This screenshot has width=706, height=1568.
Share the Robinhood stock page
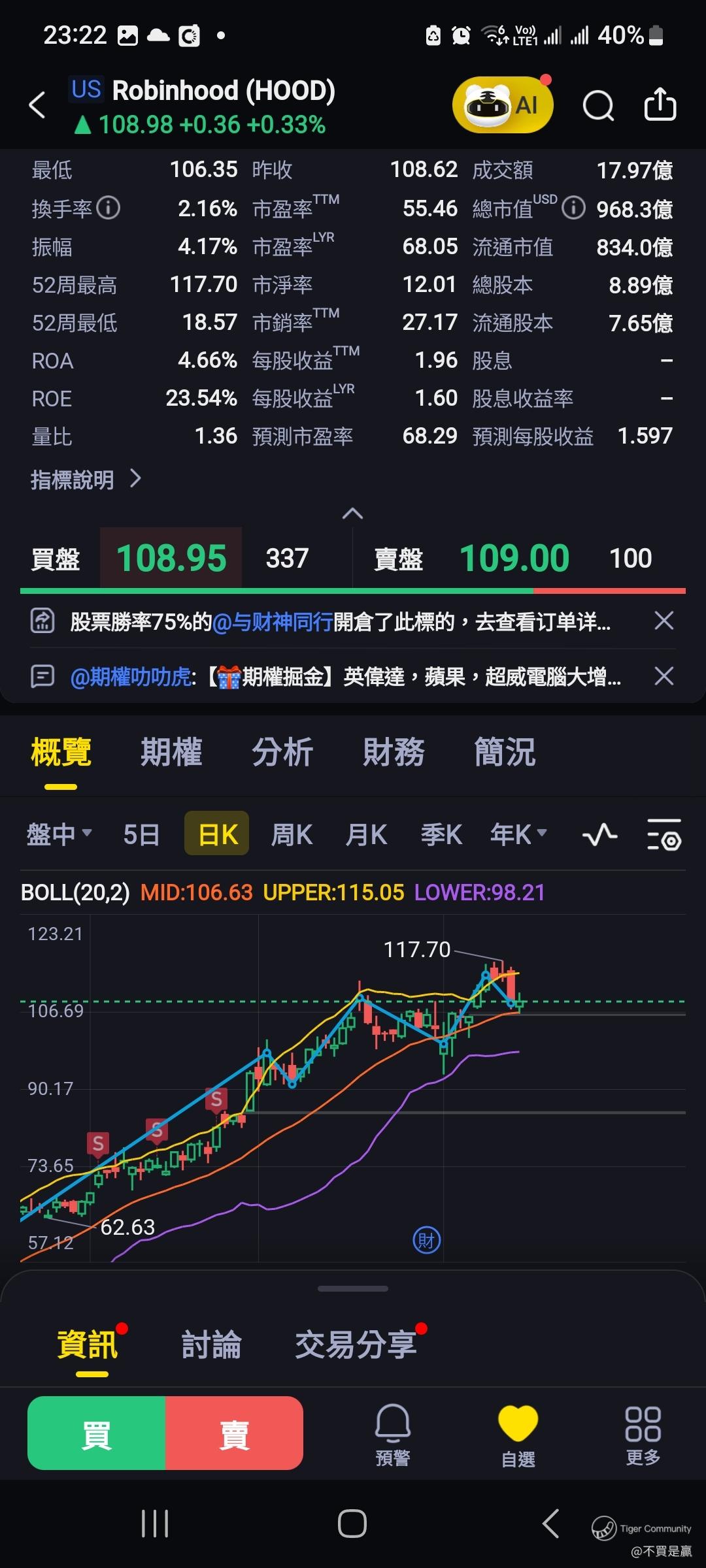coord(660,105)
